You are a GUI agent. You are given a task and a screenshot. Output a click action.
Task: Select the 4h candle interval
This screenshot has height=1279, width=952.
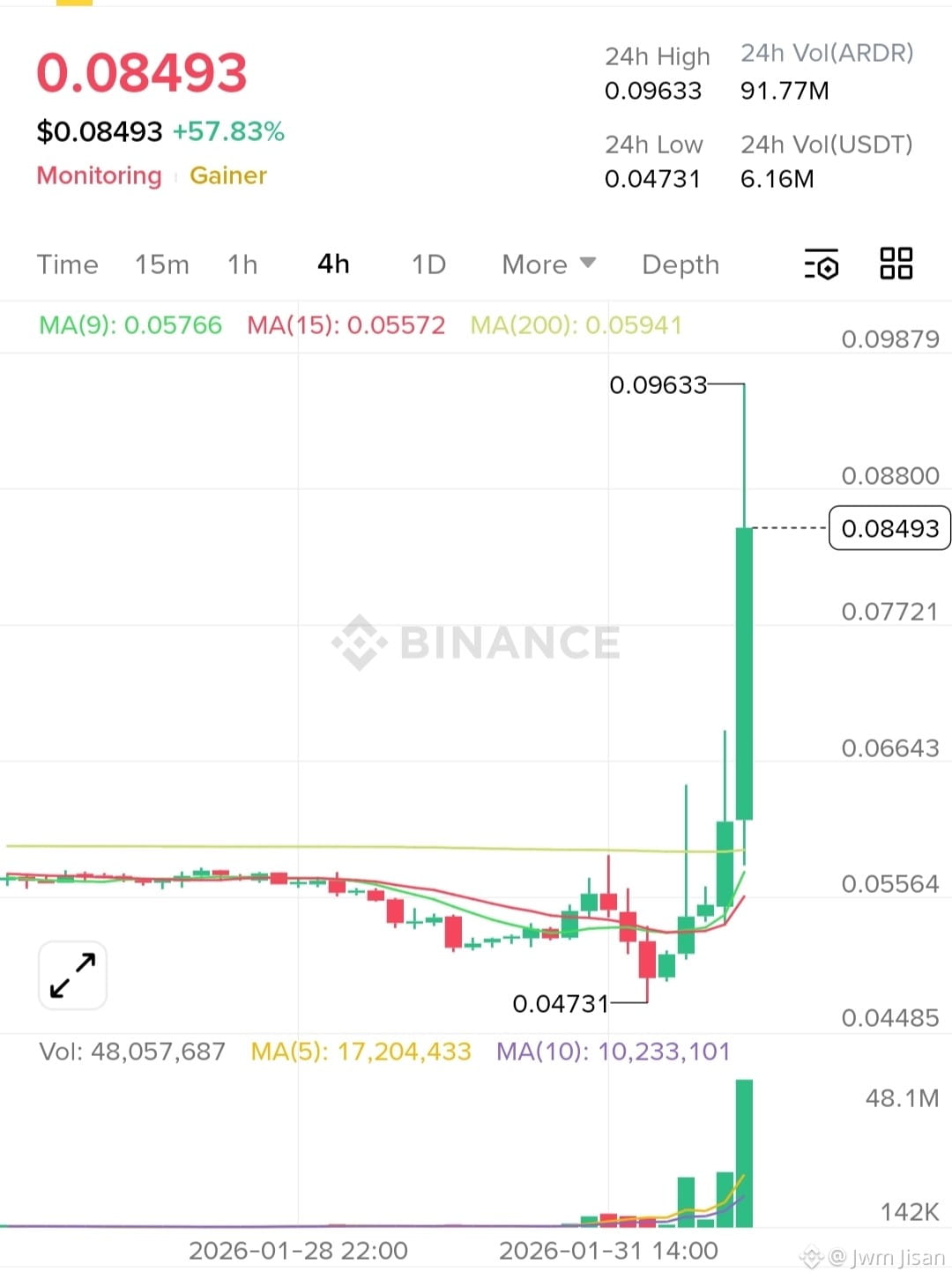click(x=333, y=264)
